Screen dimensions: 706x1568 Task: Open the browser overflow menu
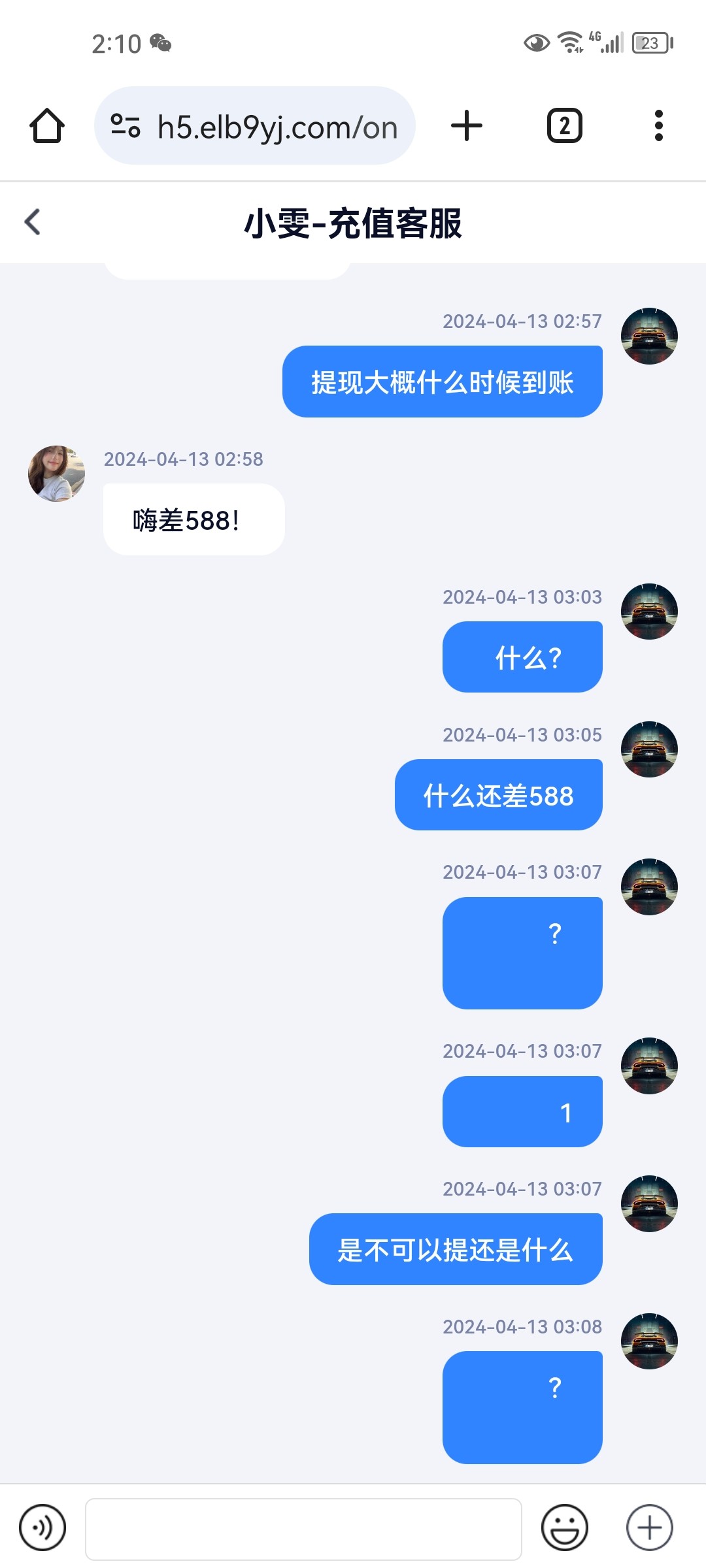[659, 125]
